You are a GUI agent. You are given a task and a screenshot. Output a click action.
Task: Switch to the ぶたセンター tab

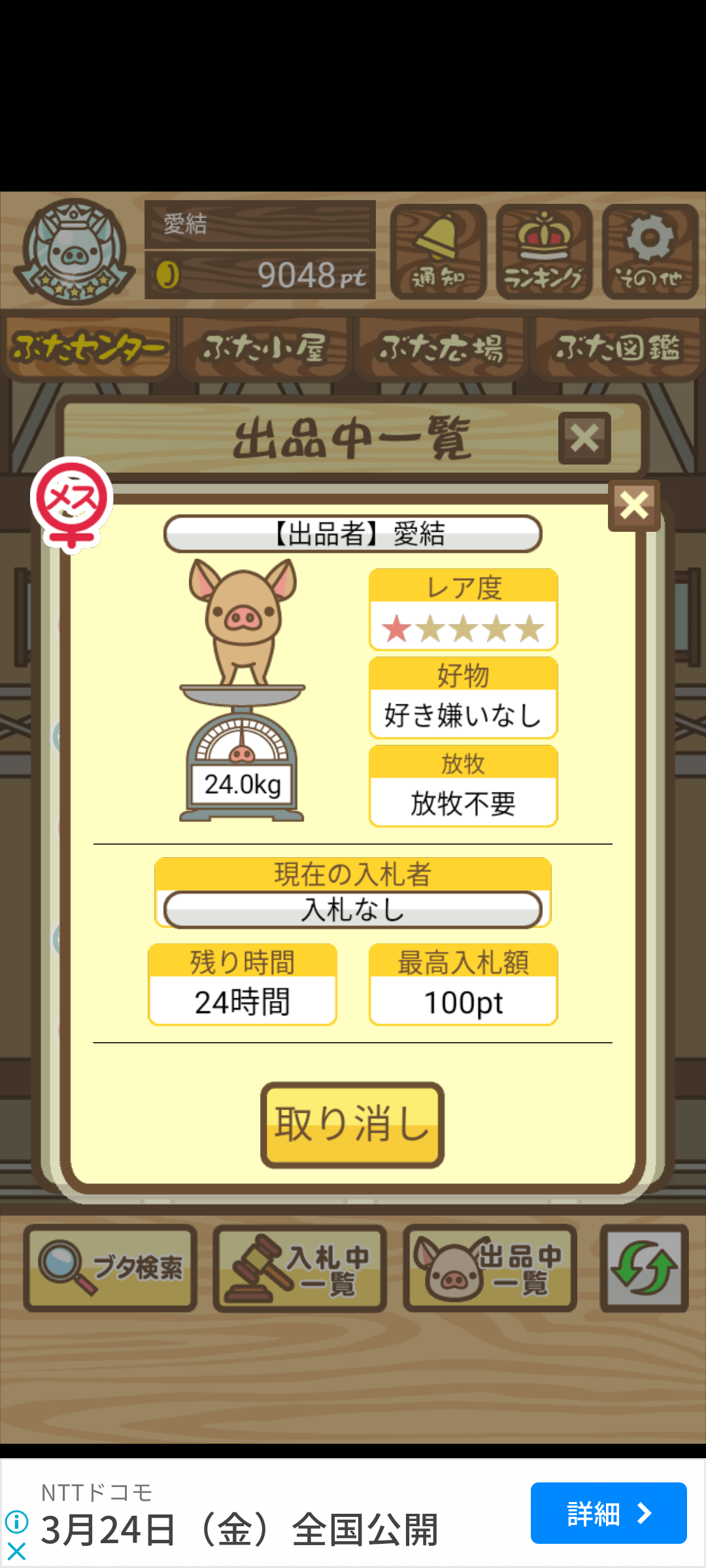(88, 348)
